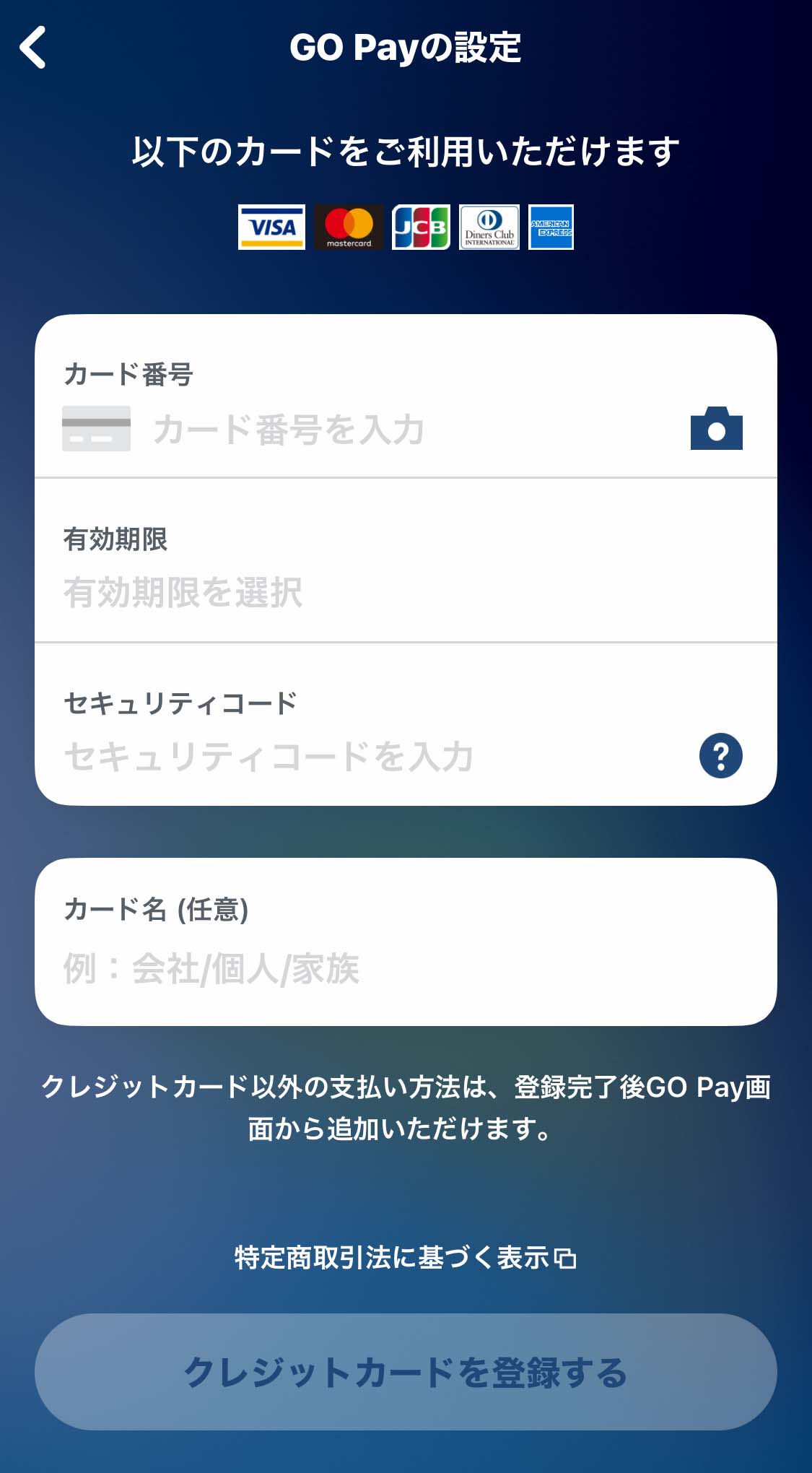
Task: Tap the 以下のカードをご利用いただけます heading
Action: point(406,150)
